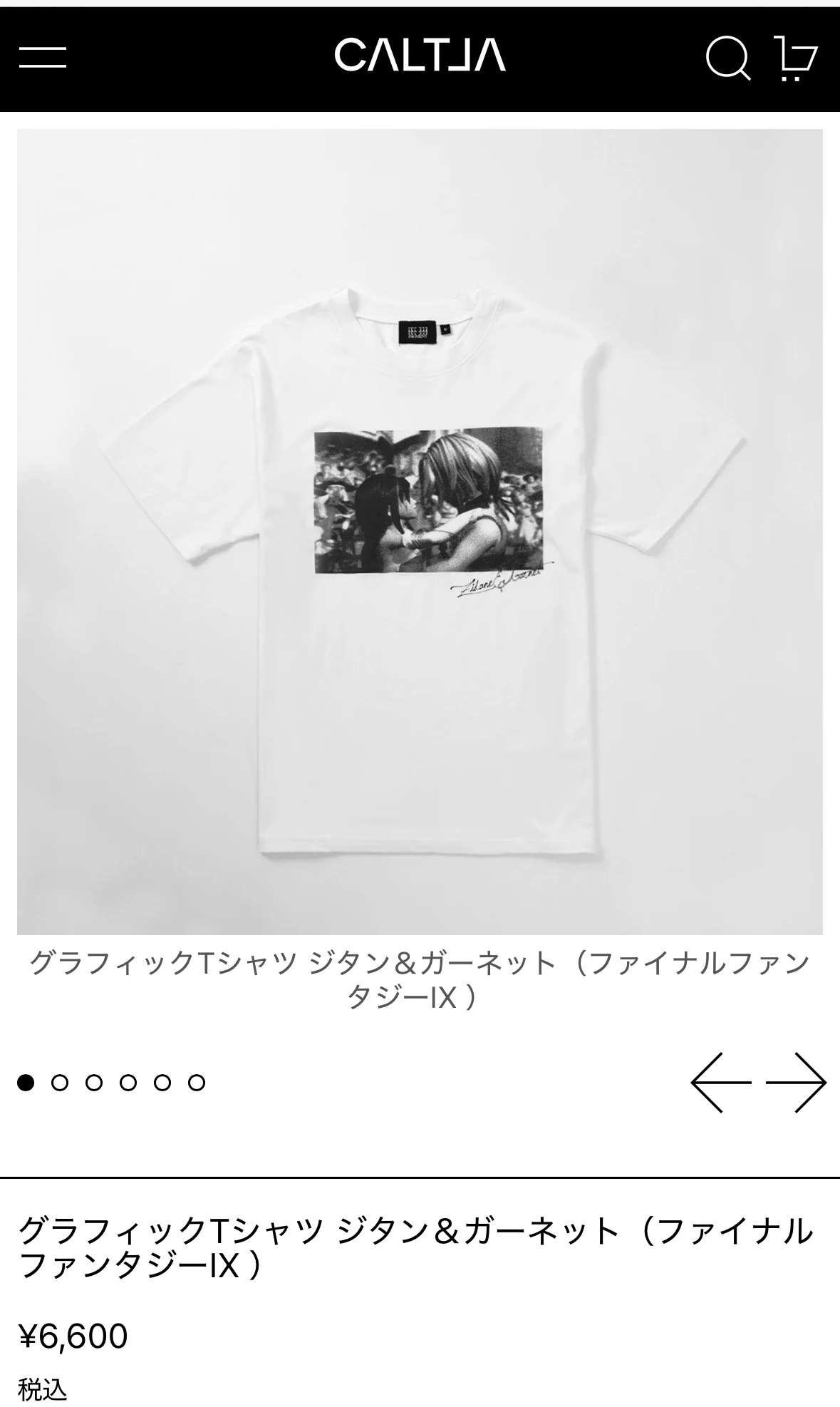Open the hamburger menu
This screenshot has height=1407, width=840.
point(43,57)
